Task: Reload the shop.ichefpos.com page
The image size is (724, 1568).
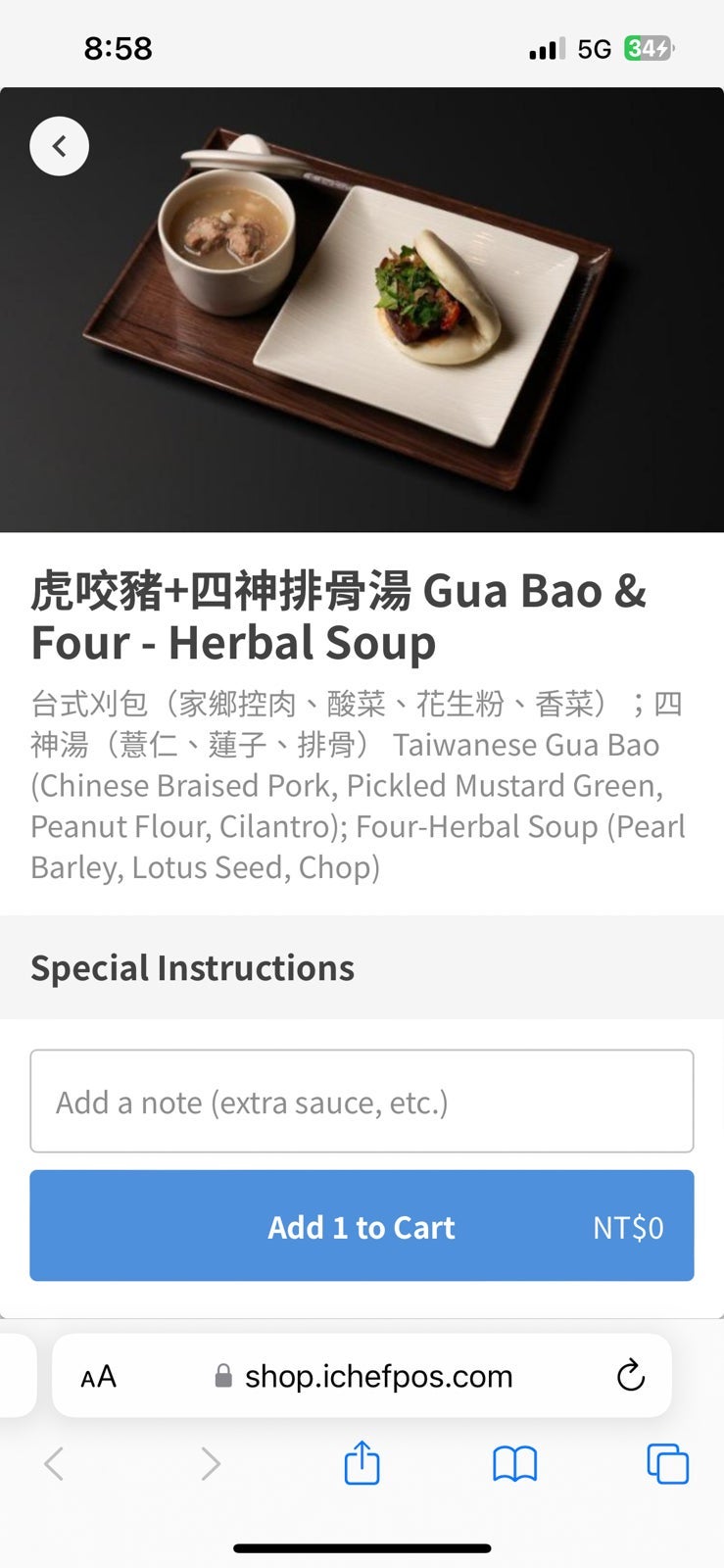Action: [631, 1377]
